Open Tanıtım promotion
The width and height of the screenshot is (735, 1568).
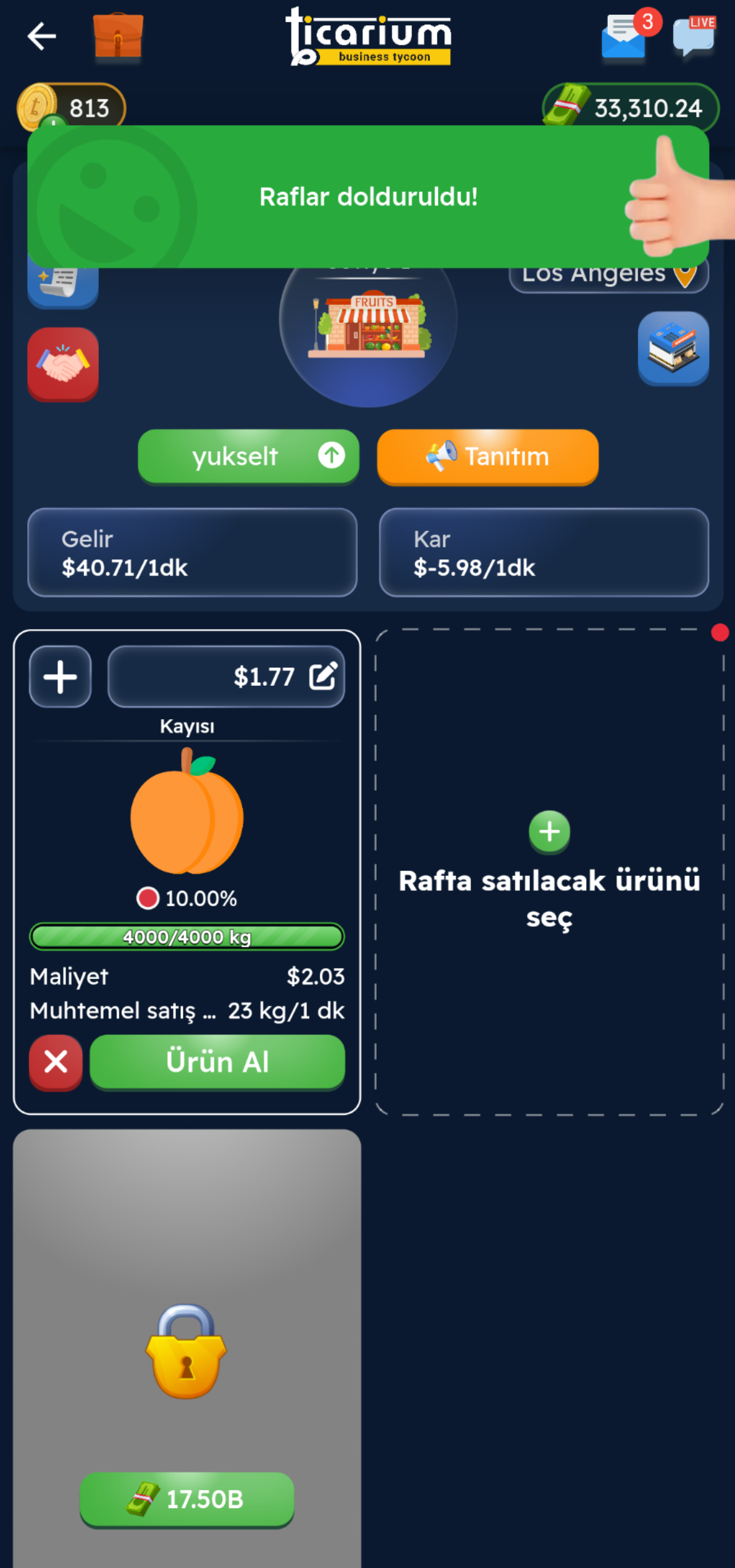pyautogui.click(x=487, y=457)
